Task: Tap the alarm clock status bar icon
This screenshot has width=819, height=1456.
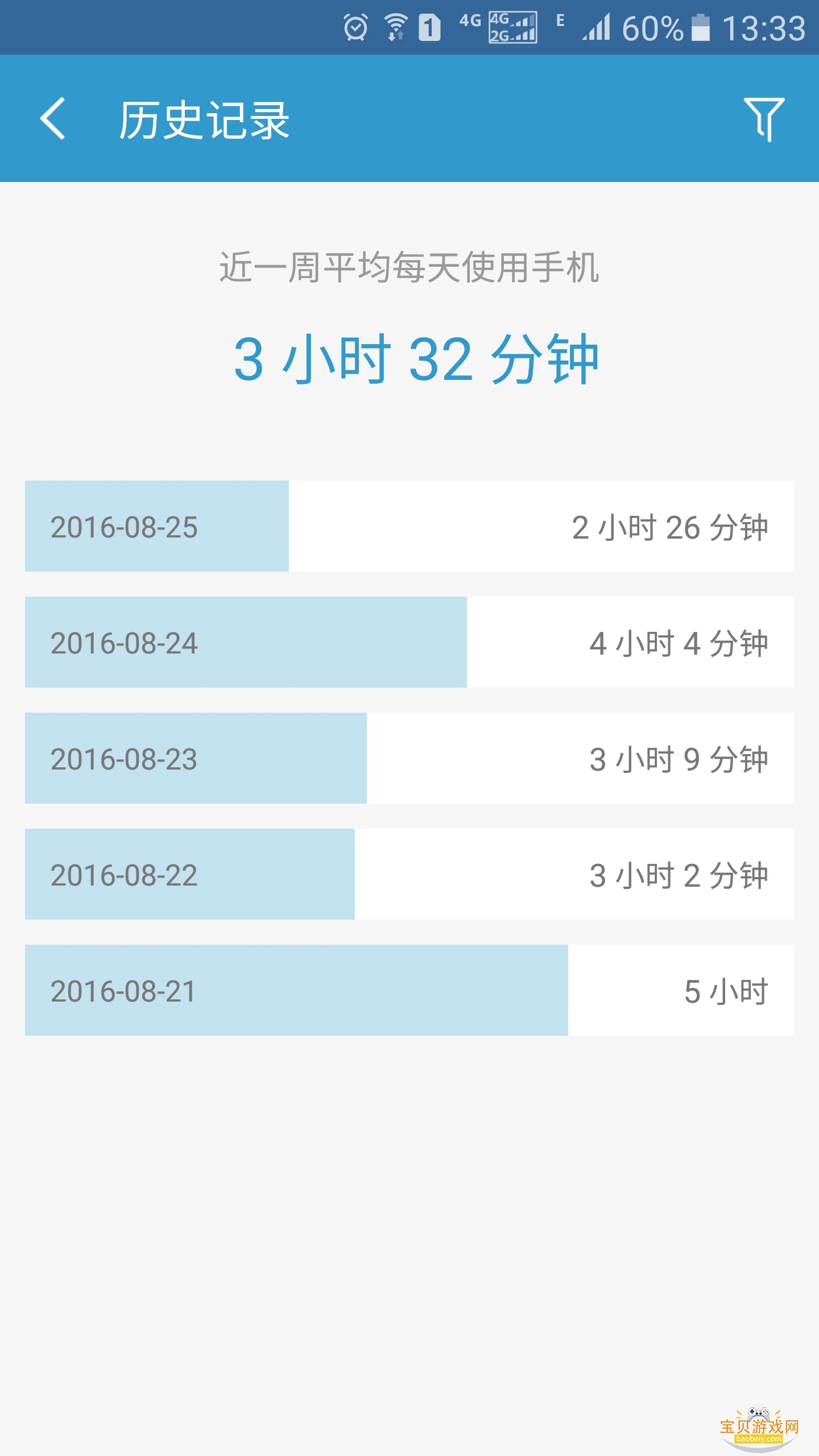Action: [x=355, y=27]
